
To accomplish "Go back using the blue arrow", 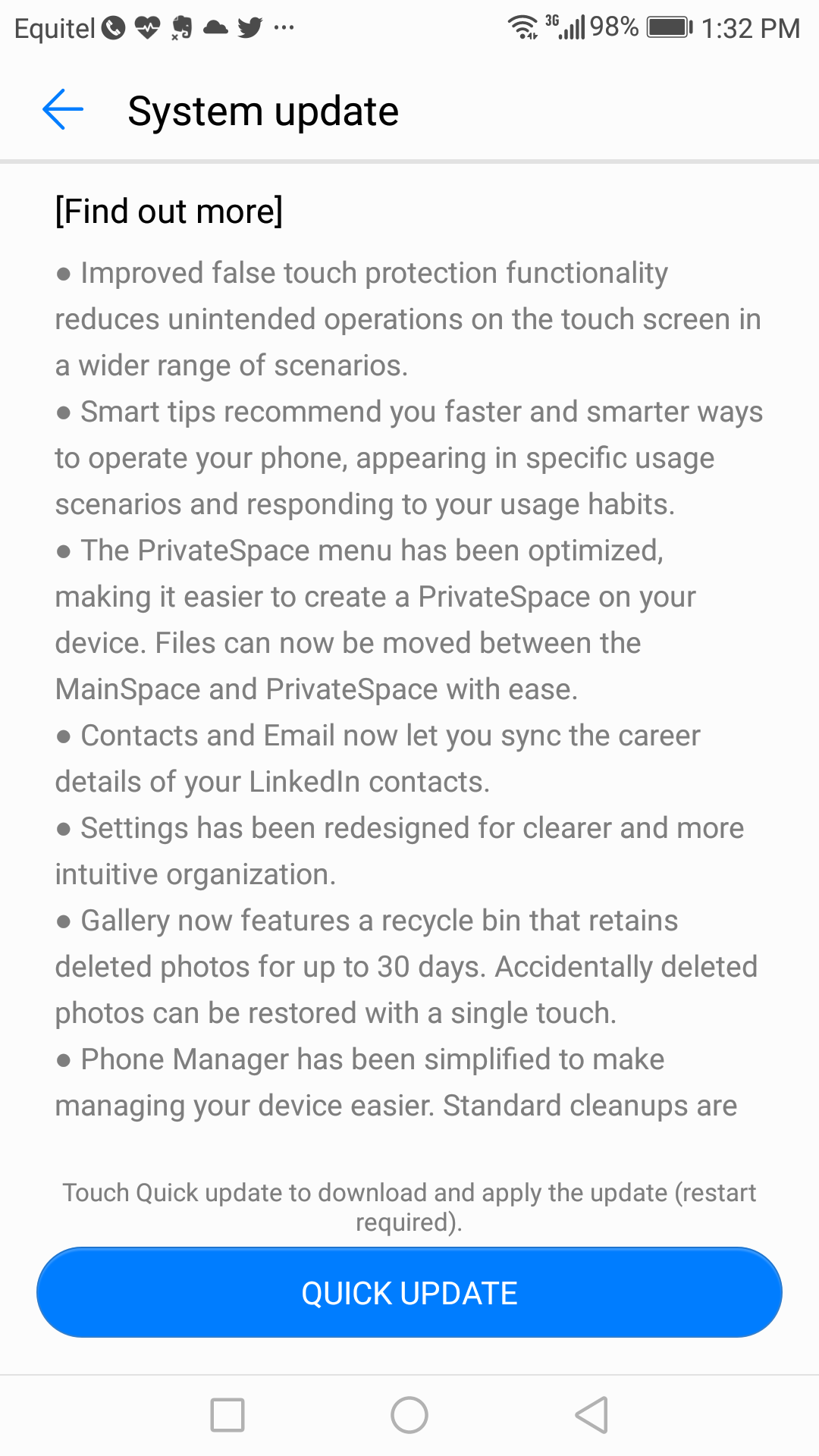I will point(63,110).
